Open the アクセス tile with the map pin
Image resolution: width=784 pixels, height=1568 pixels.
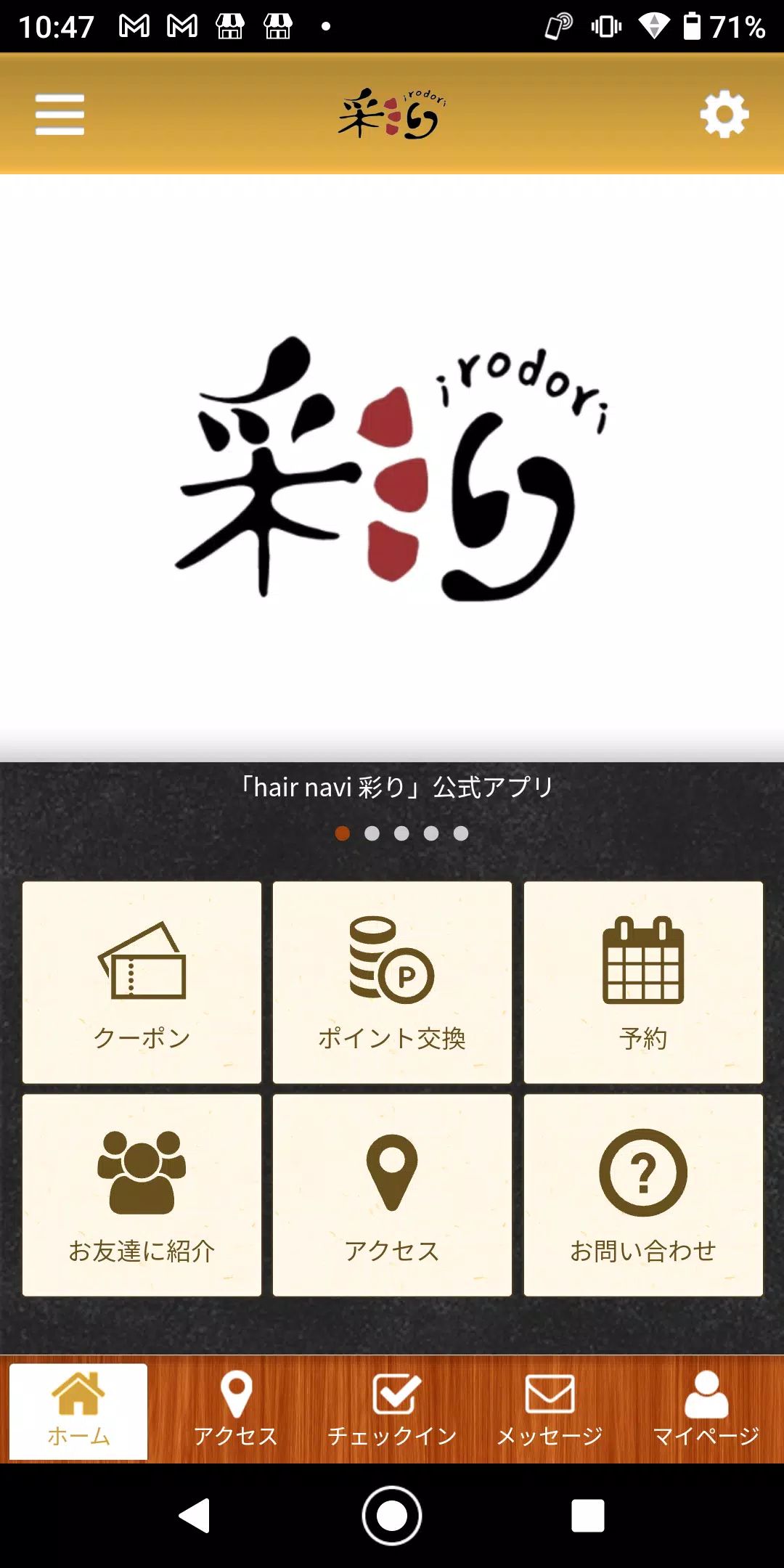click(x=392, y=1195)
